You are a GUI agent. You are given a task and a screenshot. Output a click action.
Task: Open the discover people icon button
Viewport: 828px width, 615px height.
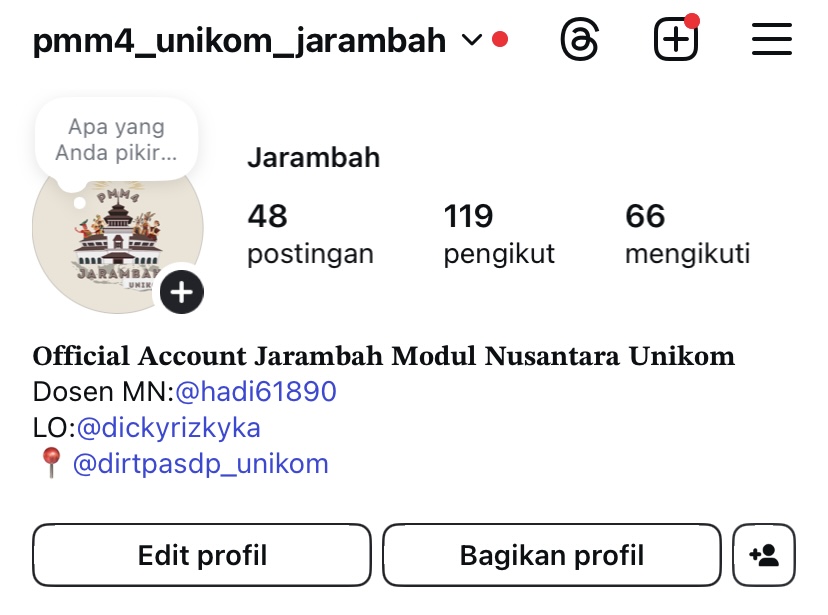coord(764,555)
